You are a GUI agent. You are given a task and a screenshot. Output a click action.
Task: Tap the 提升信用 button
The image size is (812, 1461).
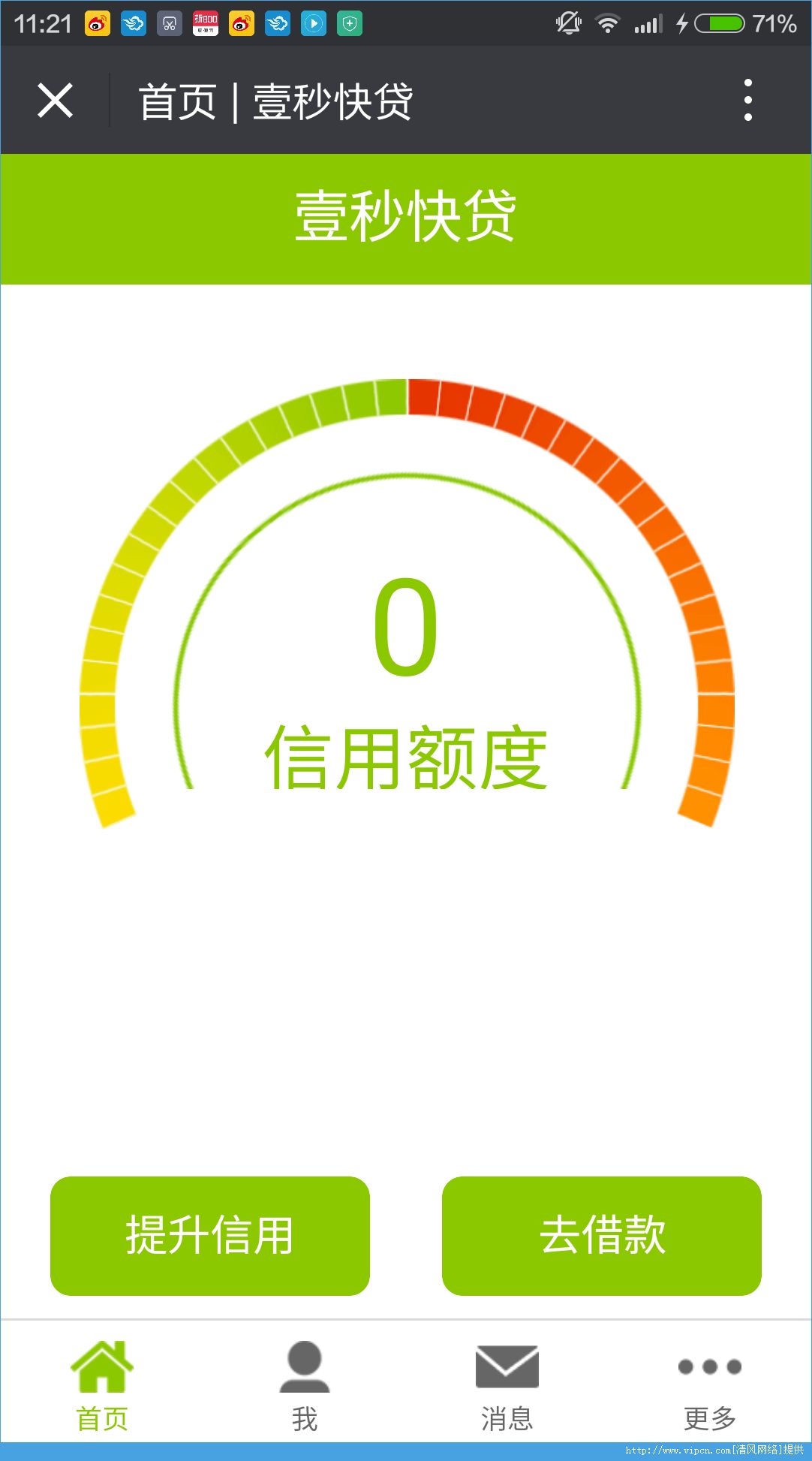[x=210, y=1236]
